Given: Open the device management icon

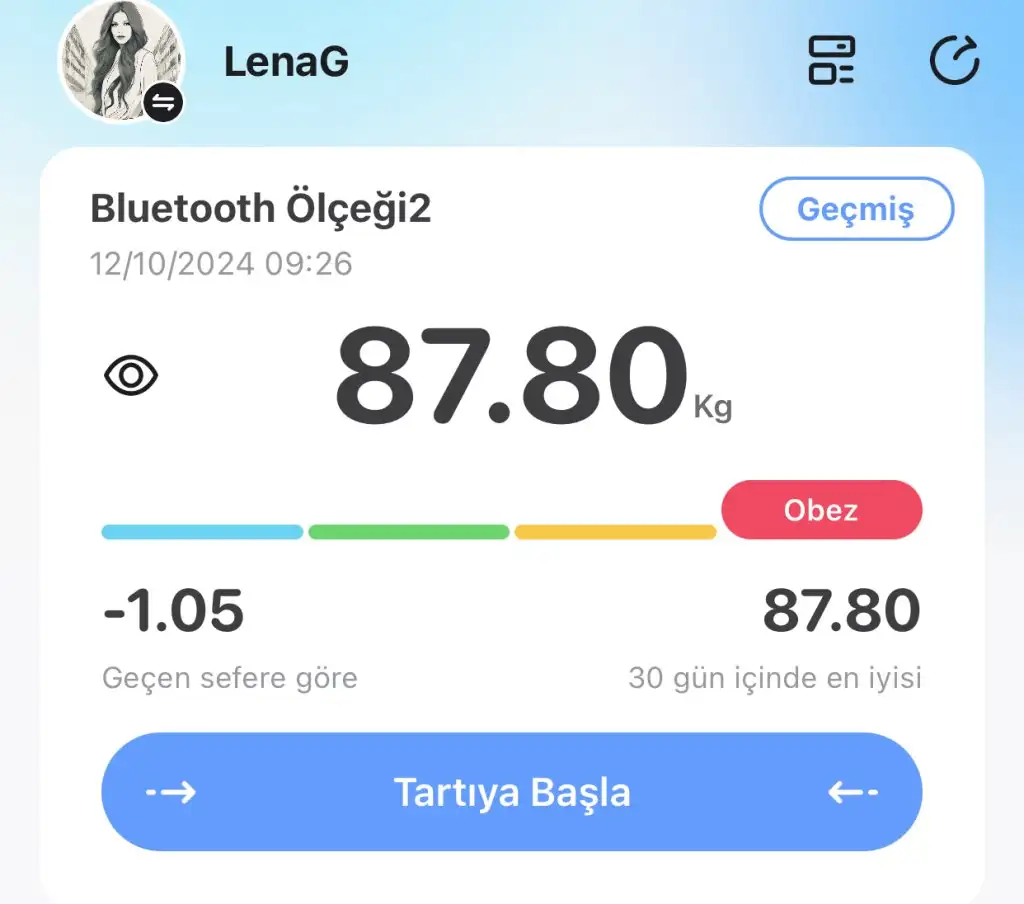Looking at the screenshot, I should point(831,61).
